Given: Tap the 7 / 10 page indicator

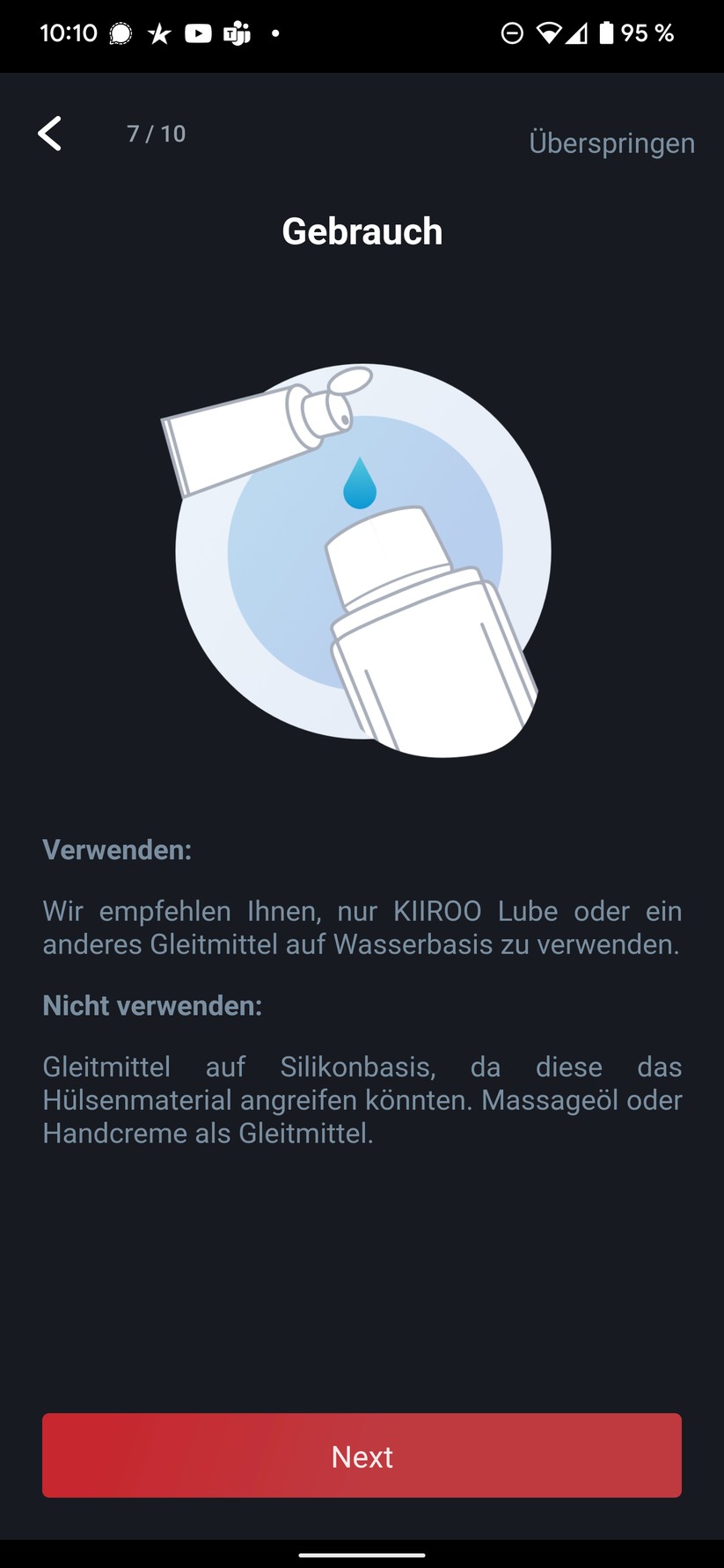Looking at the screenshot, I should [x=156, y=134].
